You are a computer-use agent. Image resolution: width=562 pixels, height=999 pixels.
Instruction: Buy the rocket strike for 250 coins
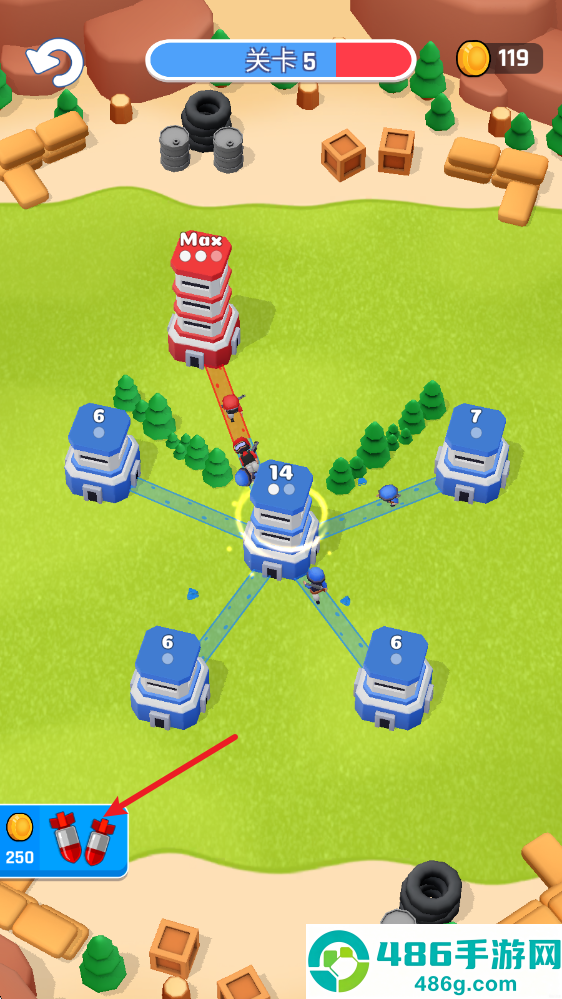click(63, 841)
